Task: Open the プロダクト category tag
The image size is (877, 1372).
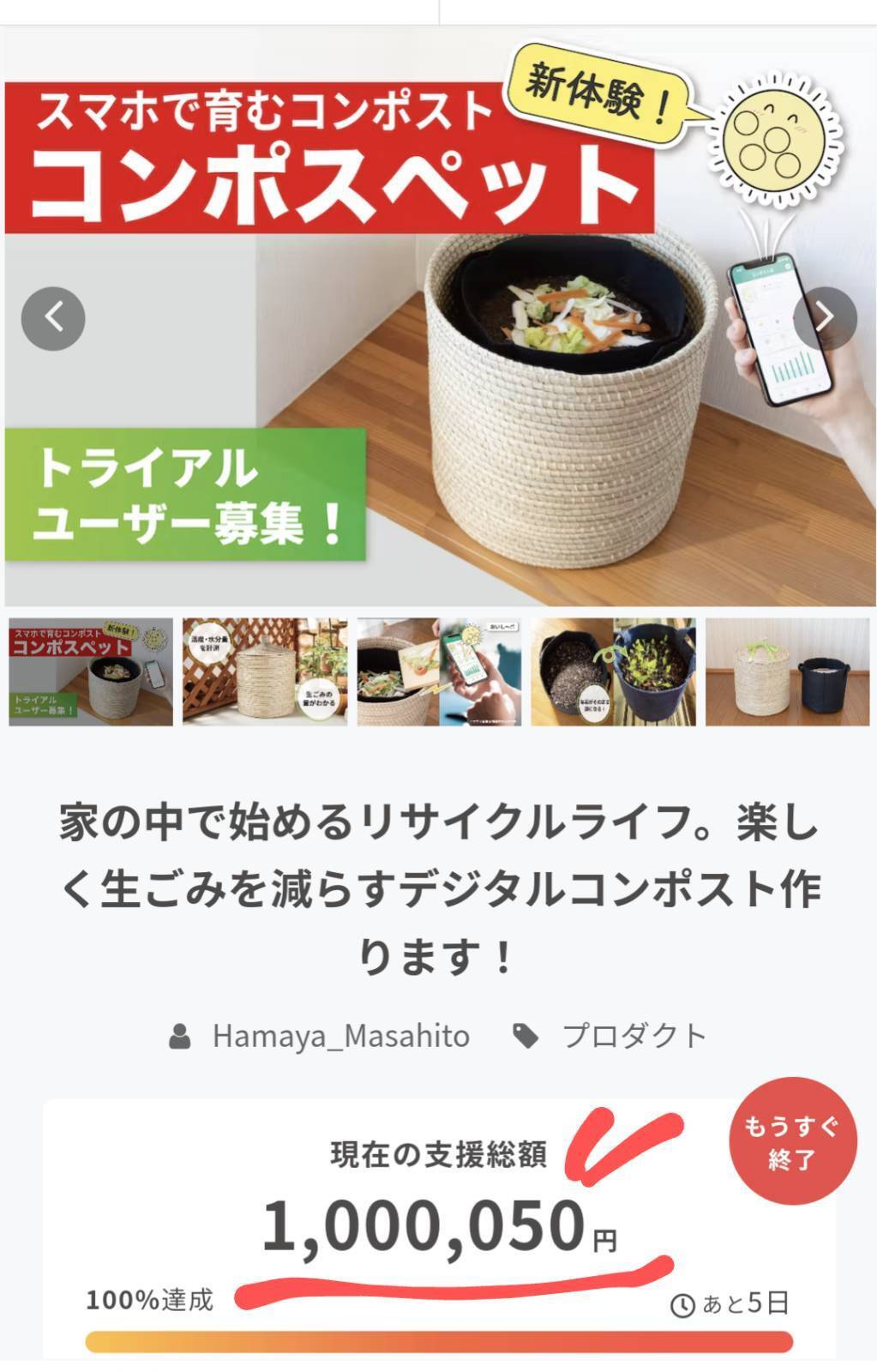Action: tap(633, 1036)
